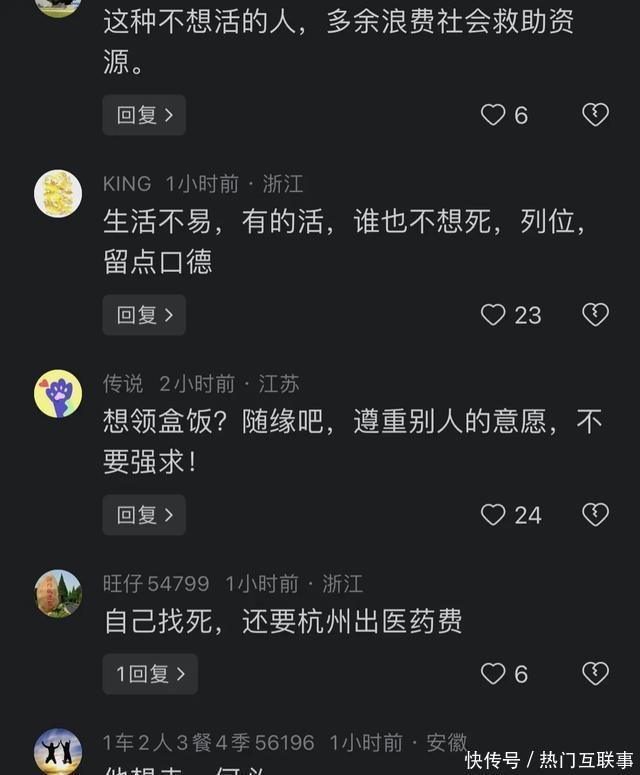Open 传说's profile avatar
The image size is (640, 775).
58,394
